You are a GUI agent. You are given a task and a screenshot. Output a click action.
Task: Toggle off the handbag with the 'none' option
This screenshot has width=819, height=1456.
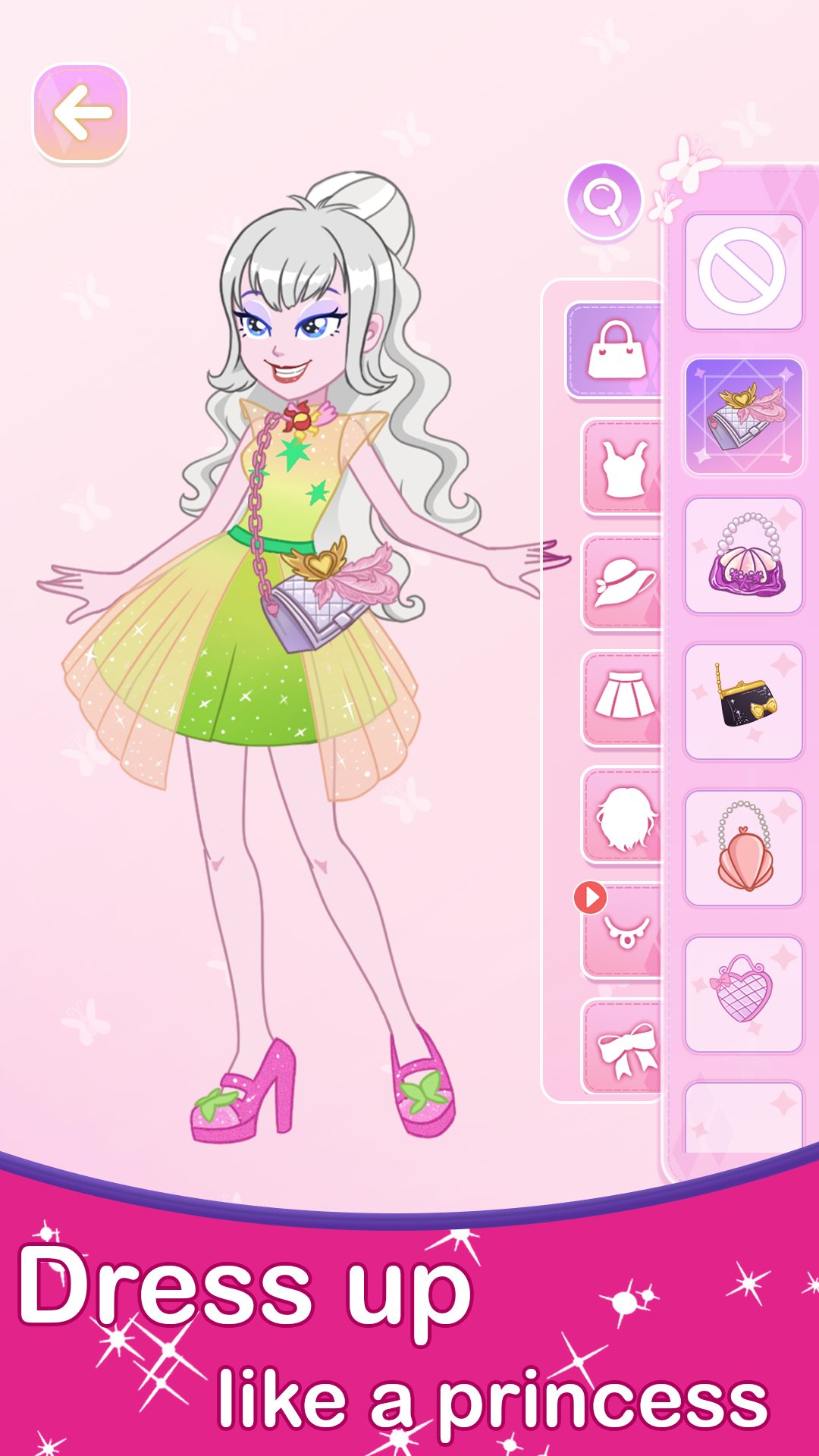pos(742,273)
